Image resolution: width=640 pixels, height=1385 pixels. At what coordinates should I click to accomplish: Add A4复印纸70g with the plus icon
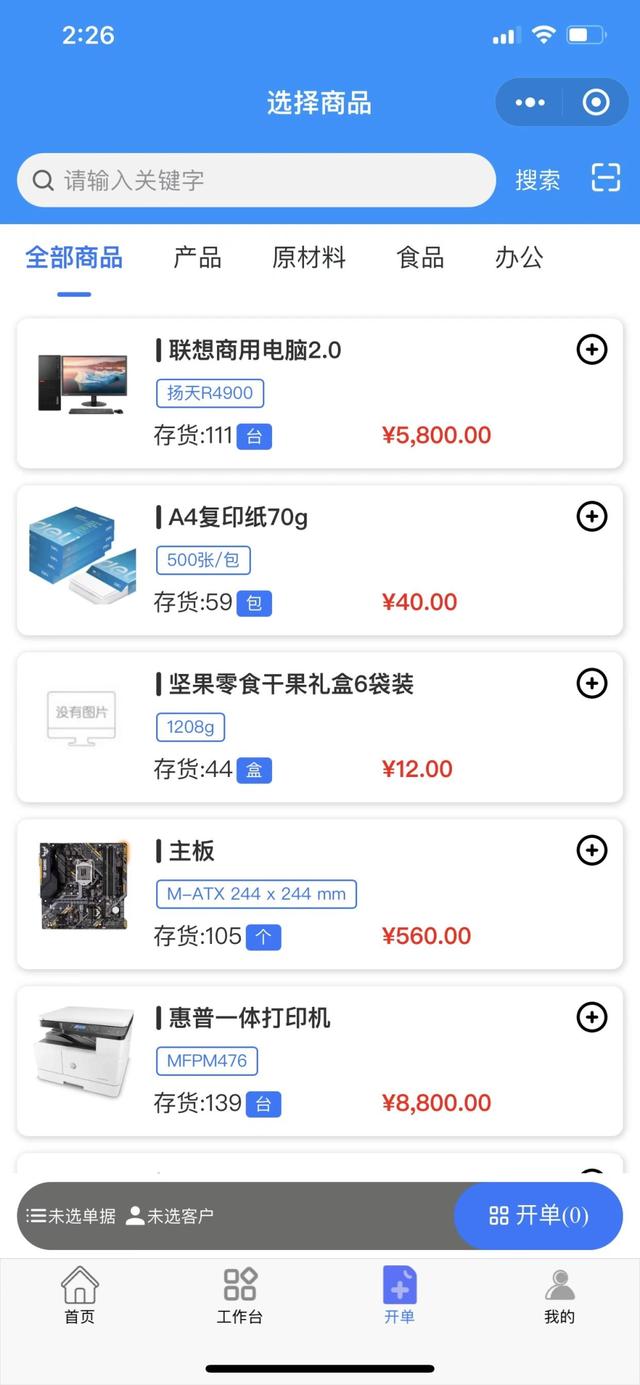coord(592,516)
